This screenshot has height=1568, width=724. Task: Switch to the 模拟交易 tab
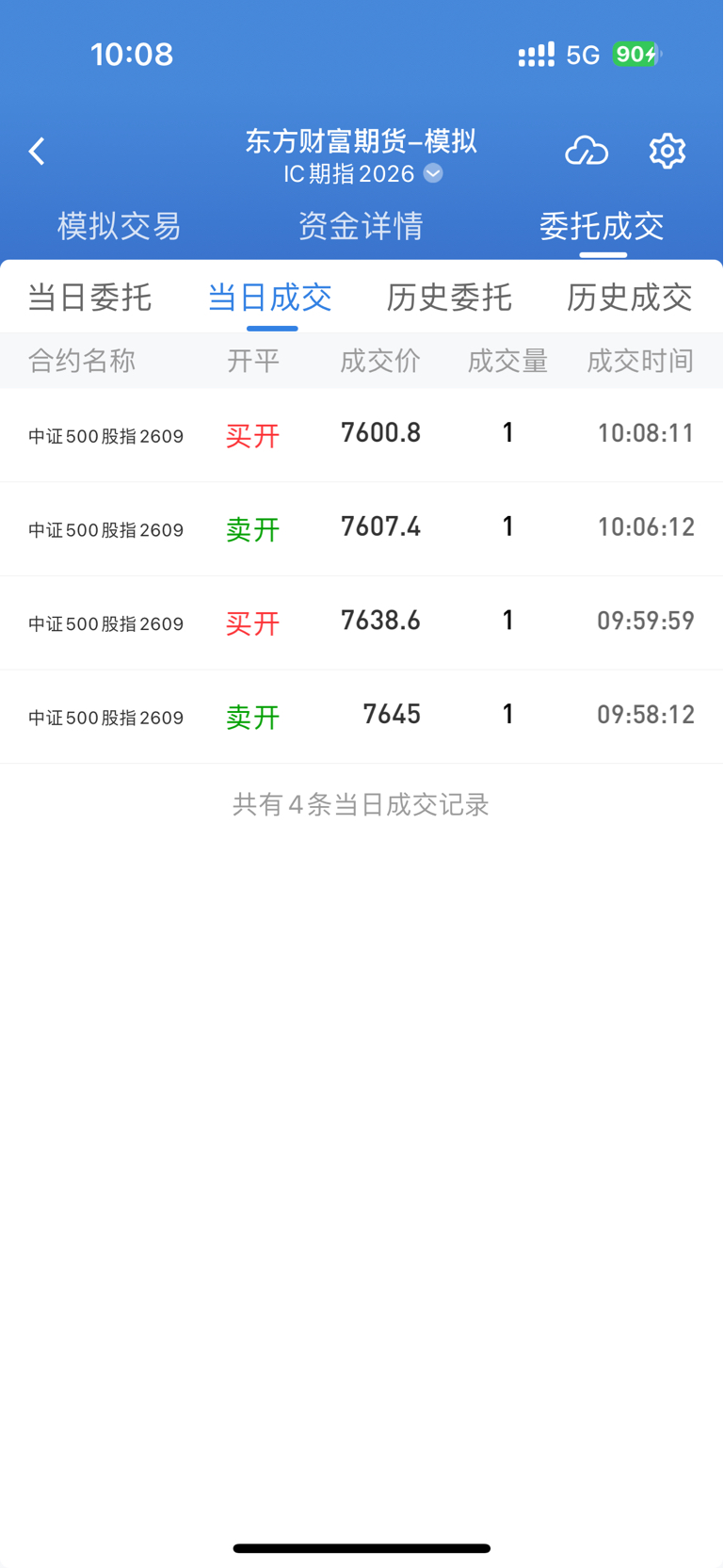pos(120,226)
